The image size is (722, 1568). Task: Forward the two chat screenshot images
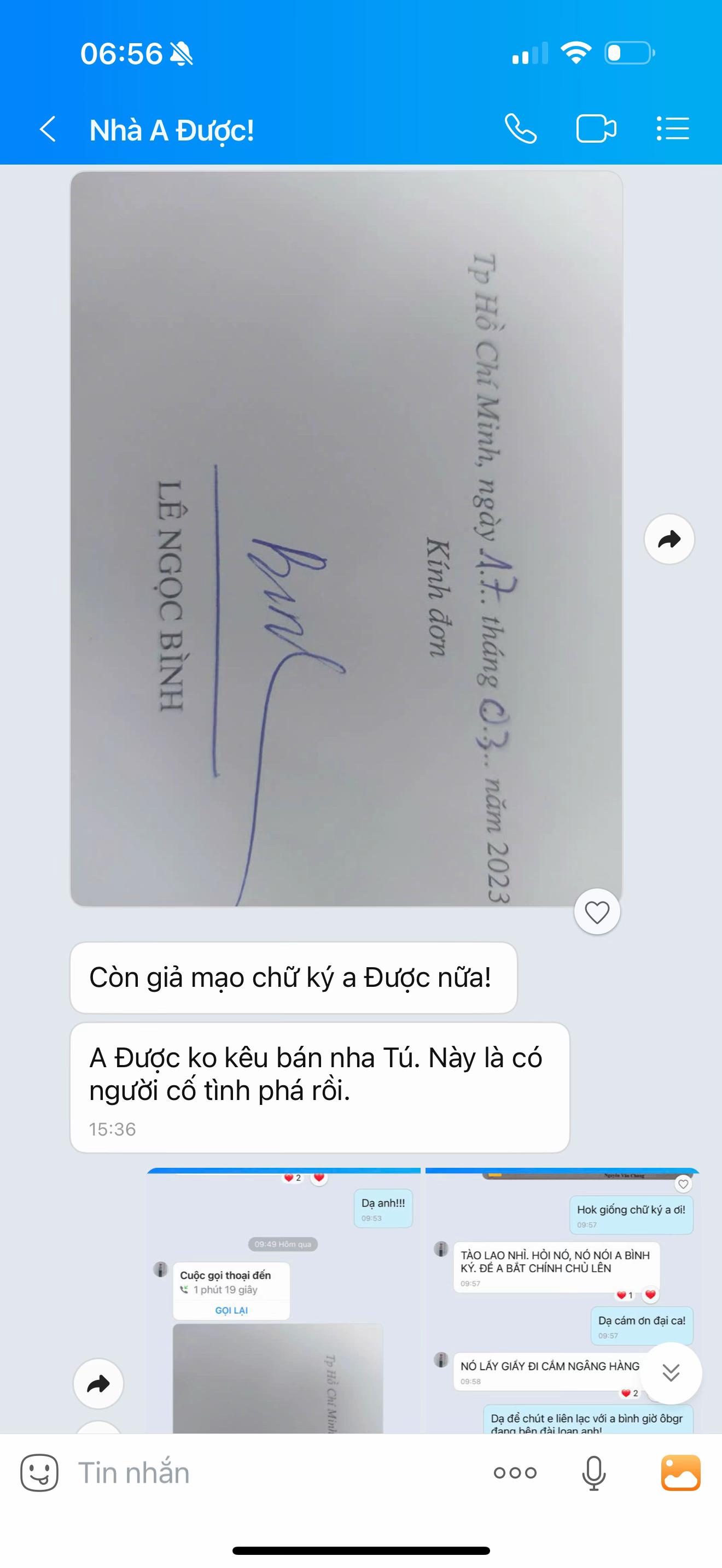tap(98, 1384)
